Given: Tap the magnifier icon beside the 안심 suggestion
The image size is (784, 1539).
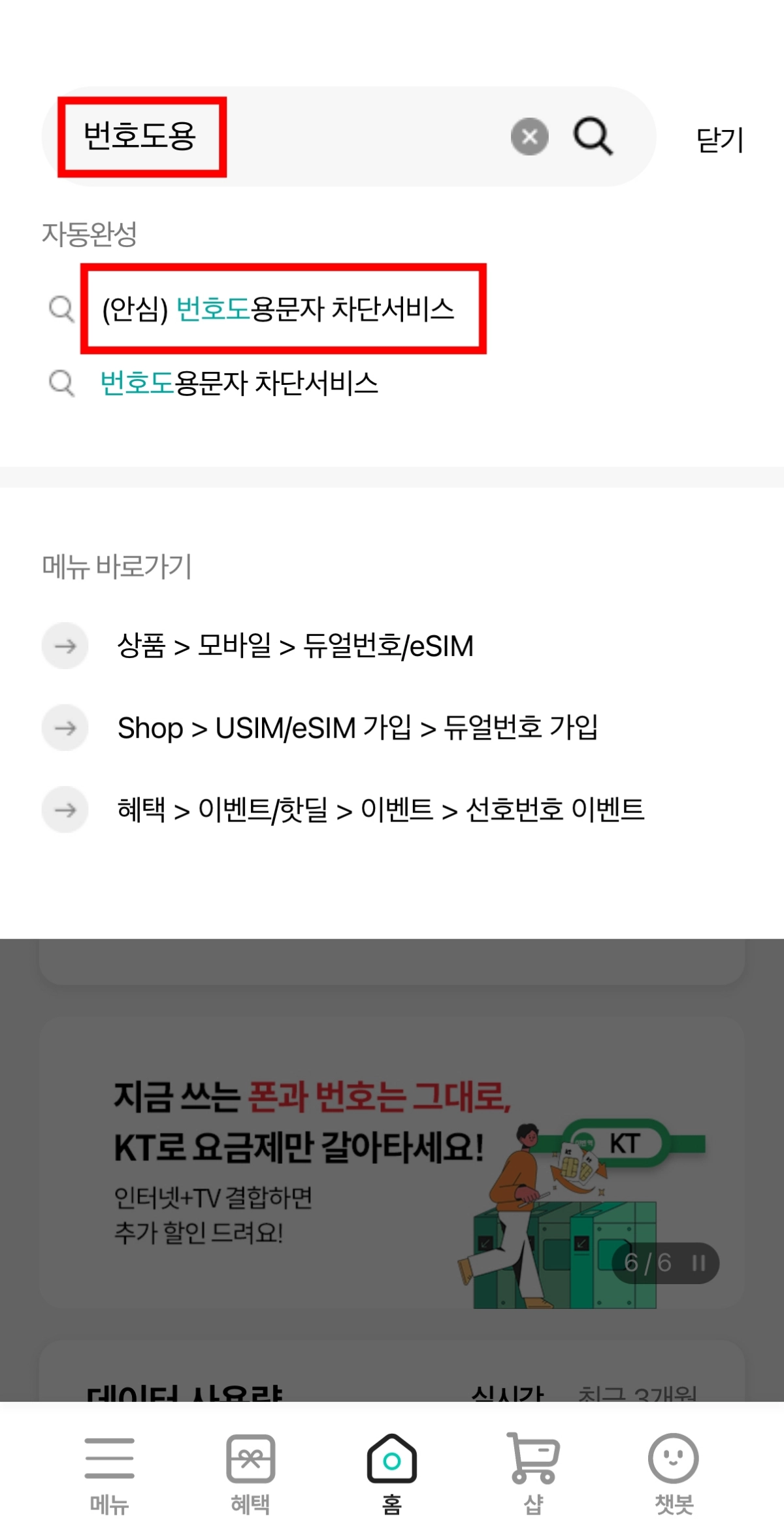Looking at the screenshot, I should point(61,310).
